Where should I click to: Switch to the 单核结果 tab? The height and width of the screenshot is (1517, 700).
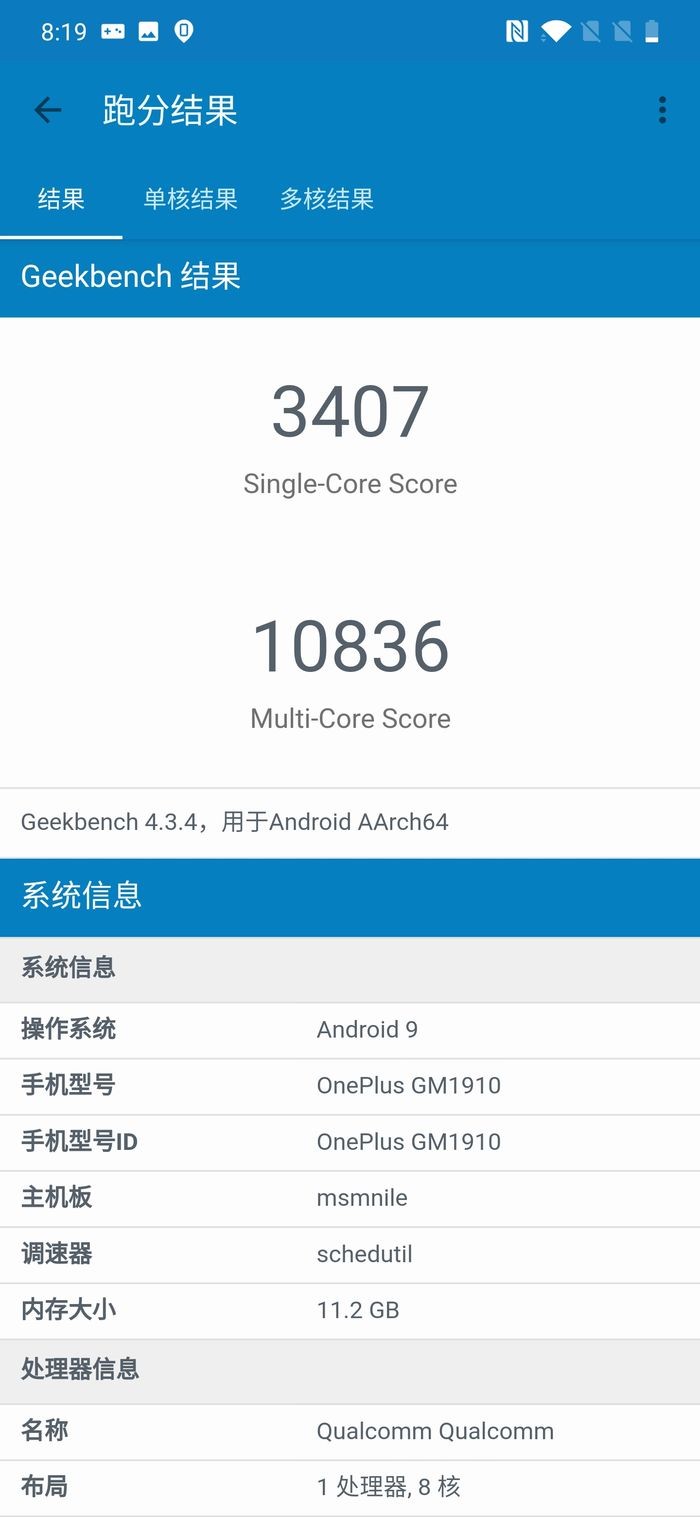coord(190,199)
